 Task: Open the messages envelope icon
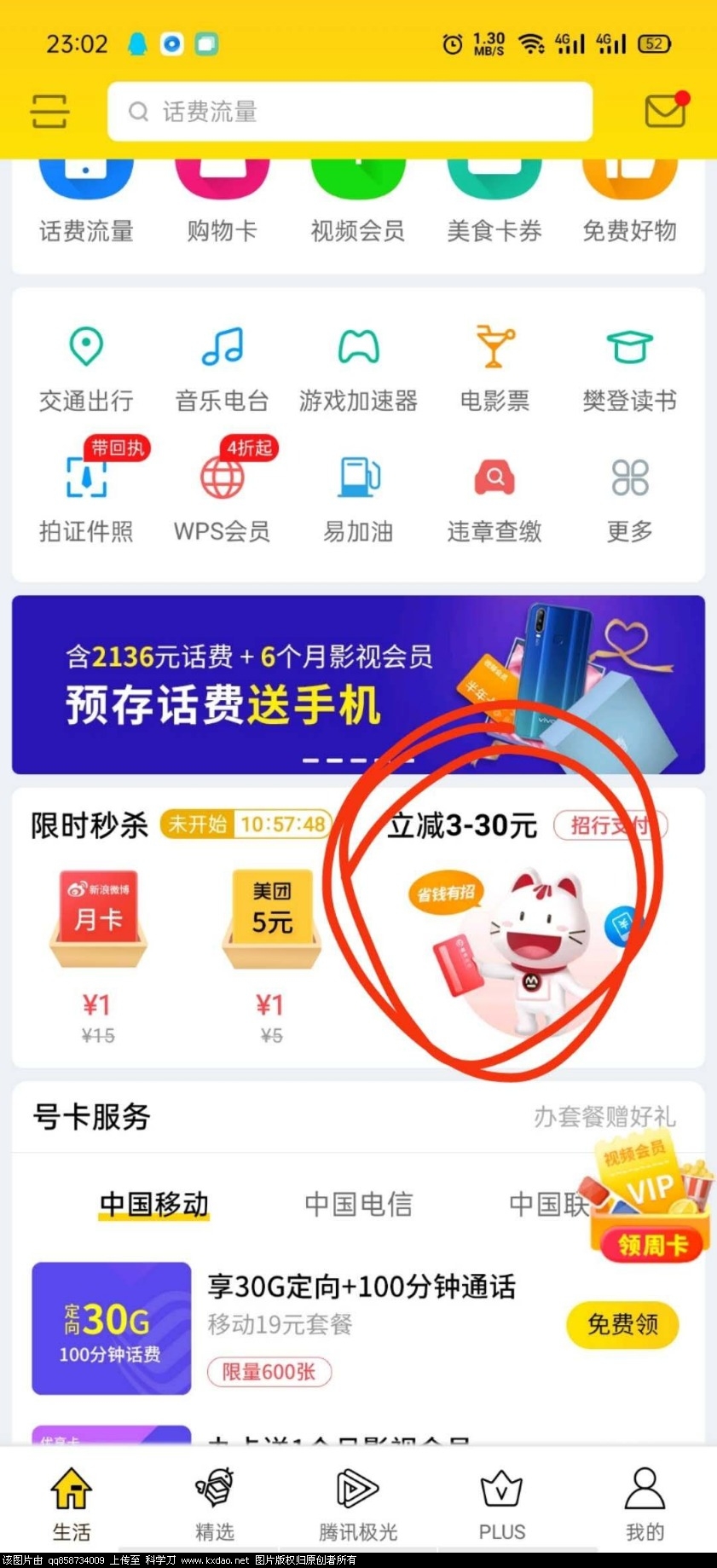[665, 111]
